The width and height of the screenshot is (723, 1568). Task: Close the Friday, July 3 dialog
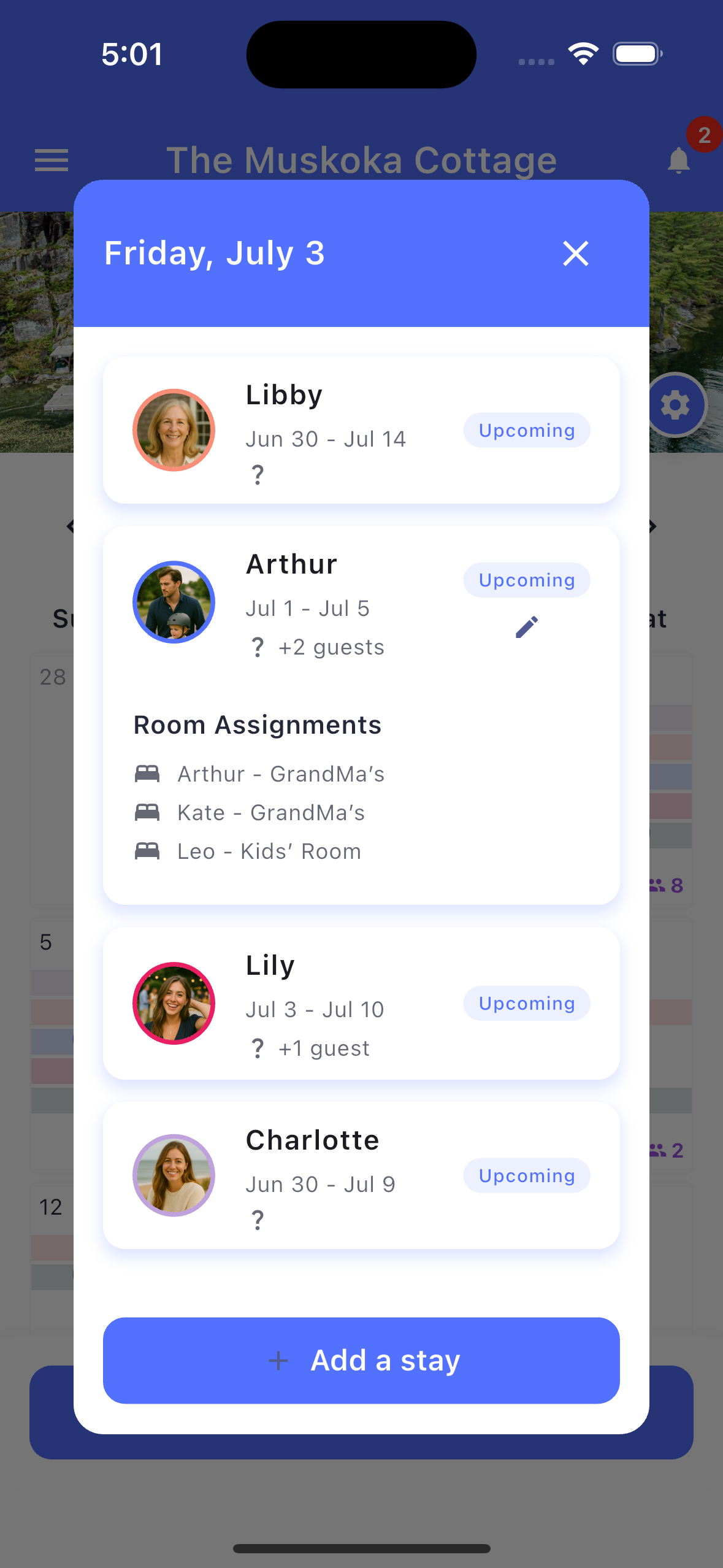pyautogui.click(x=575, y=253)
